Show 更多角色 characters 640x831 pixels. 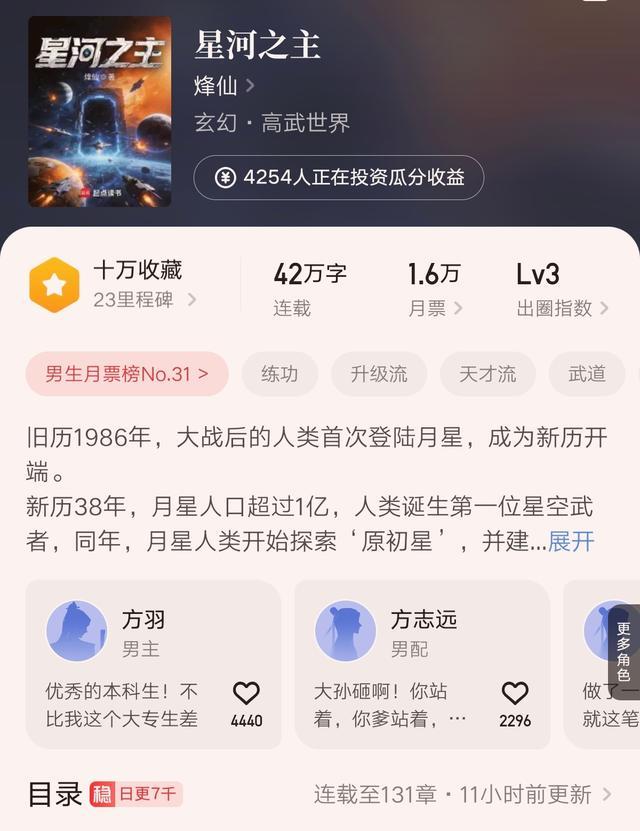coord(623,652)
